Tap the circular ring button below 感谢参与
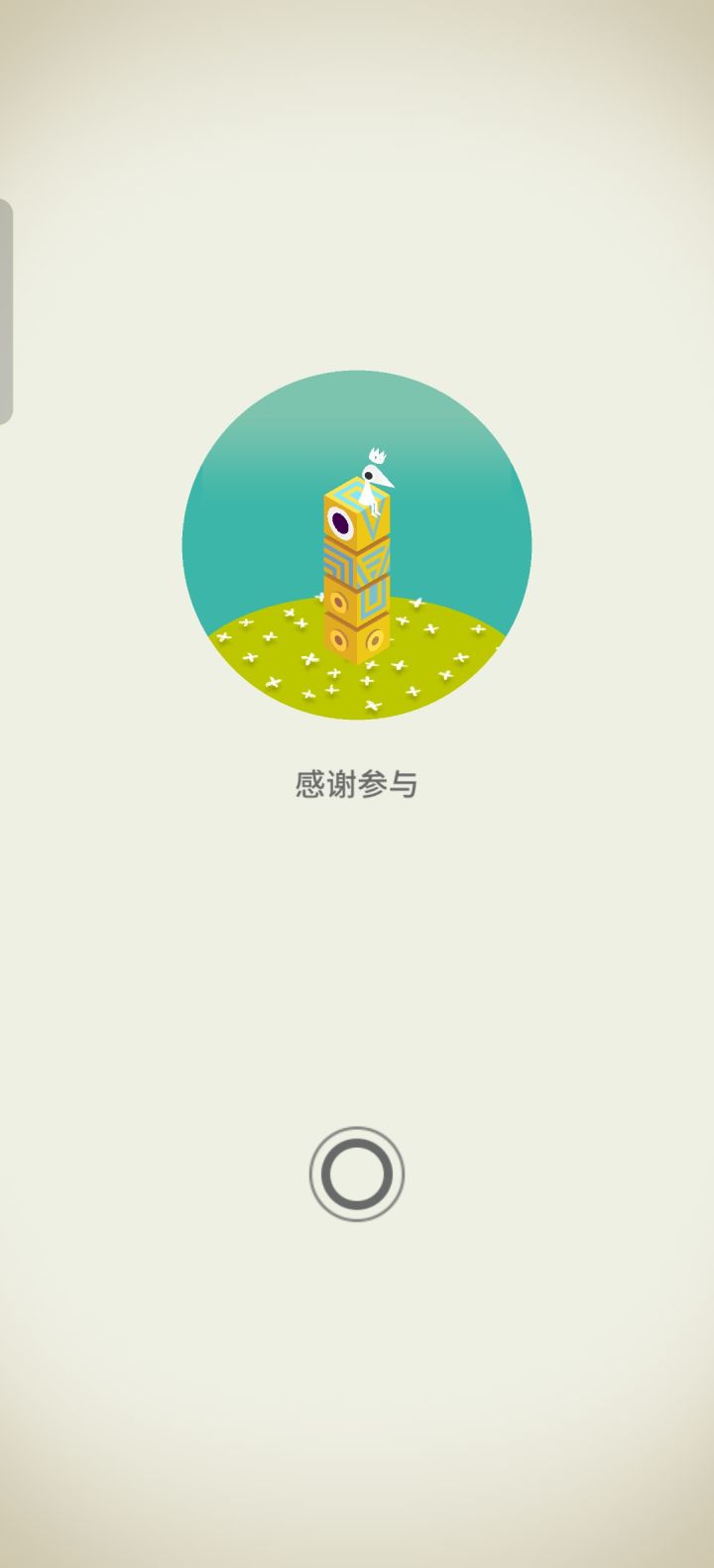This screenshot has width=714, height=1568. point(357,1174)
